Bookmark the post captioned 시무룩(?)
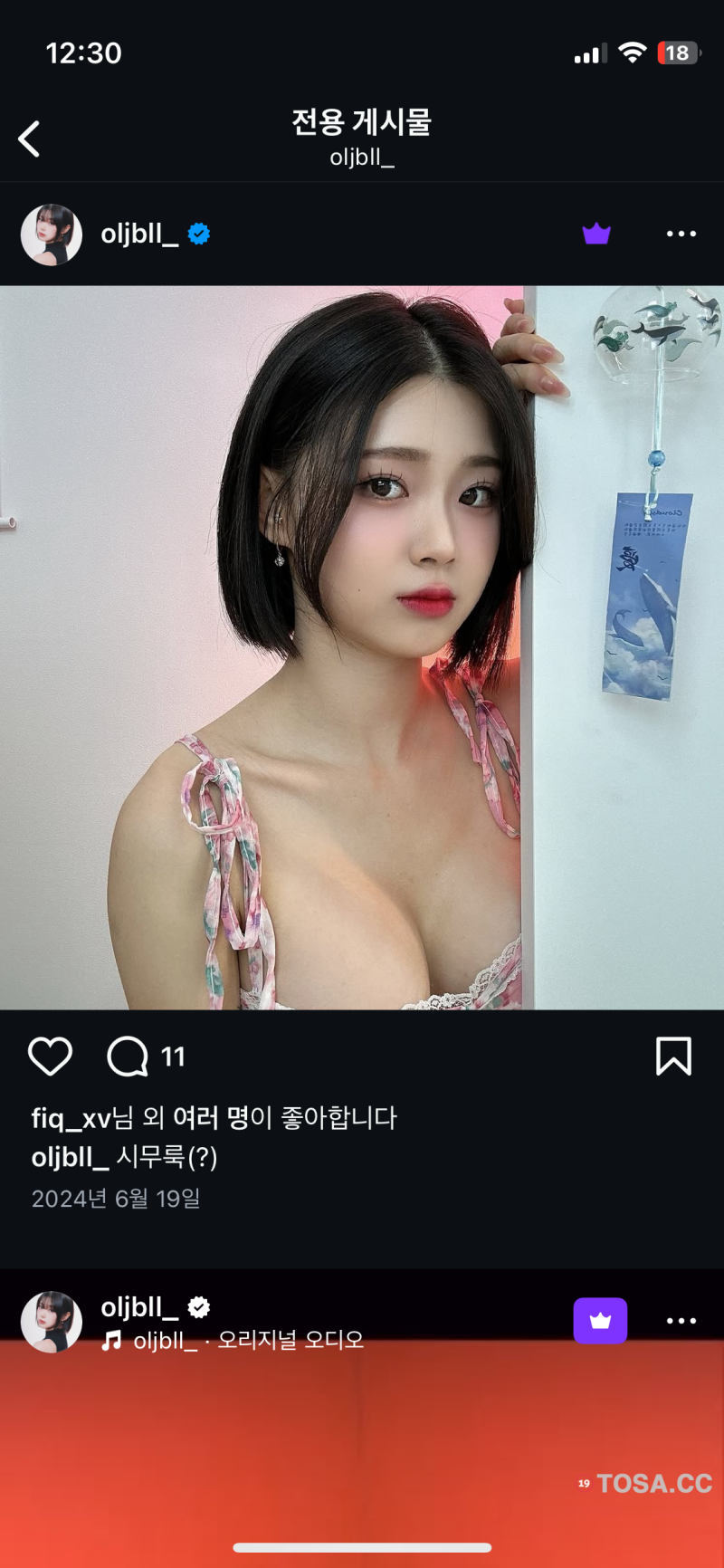This screenshot has width=724, height=1568. pos(673,1056)
